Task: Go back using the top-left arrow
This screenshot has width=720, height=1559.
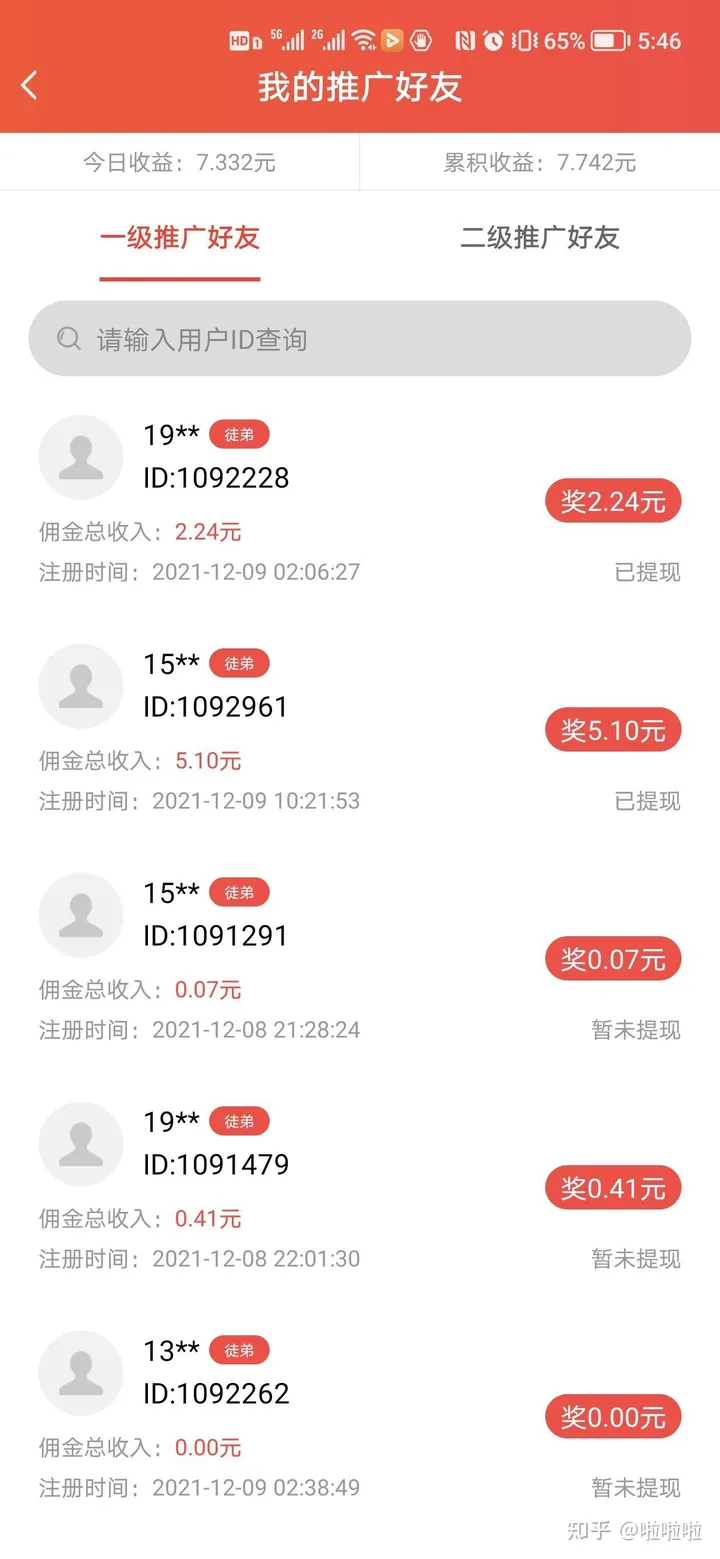Action: [x=30, y=86]
